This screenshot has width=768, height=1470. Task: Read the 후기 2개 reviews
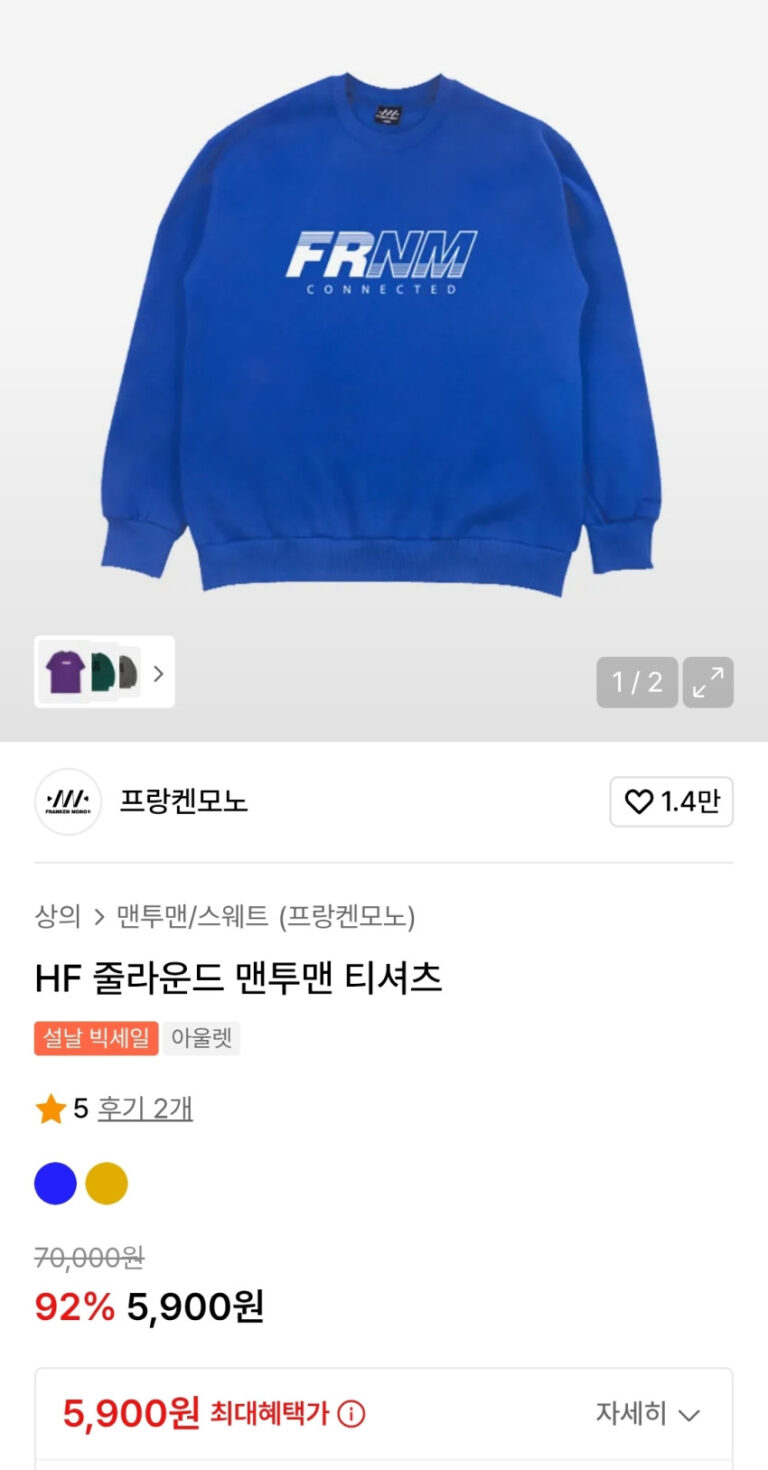click(144, 1108)
